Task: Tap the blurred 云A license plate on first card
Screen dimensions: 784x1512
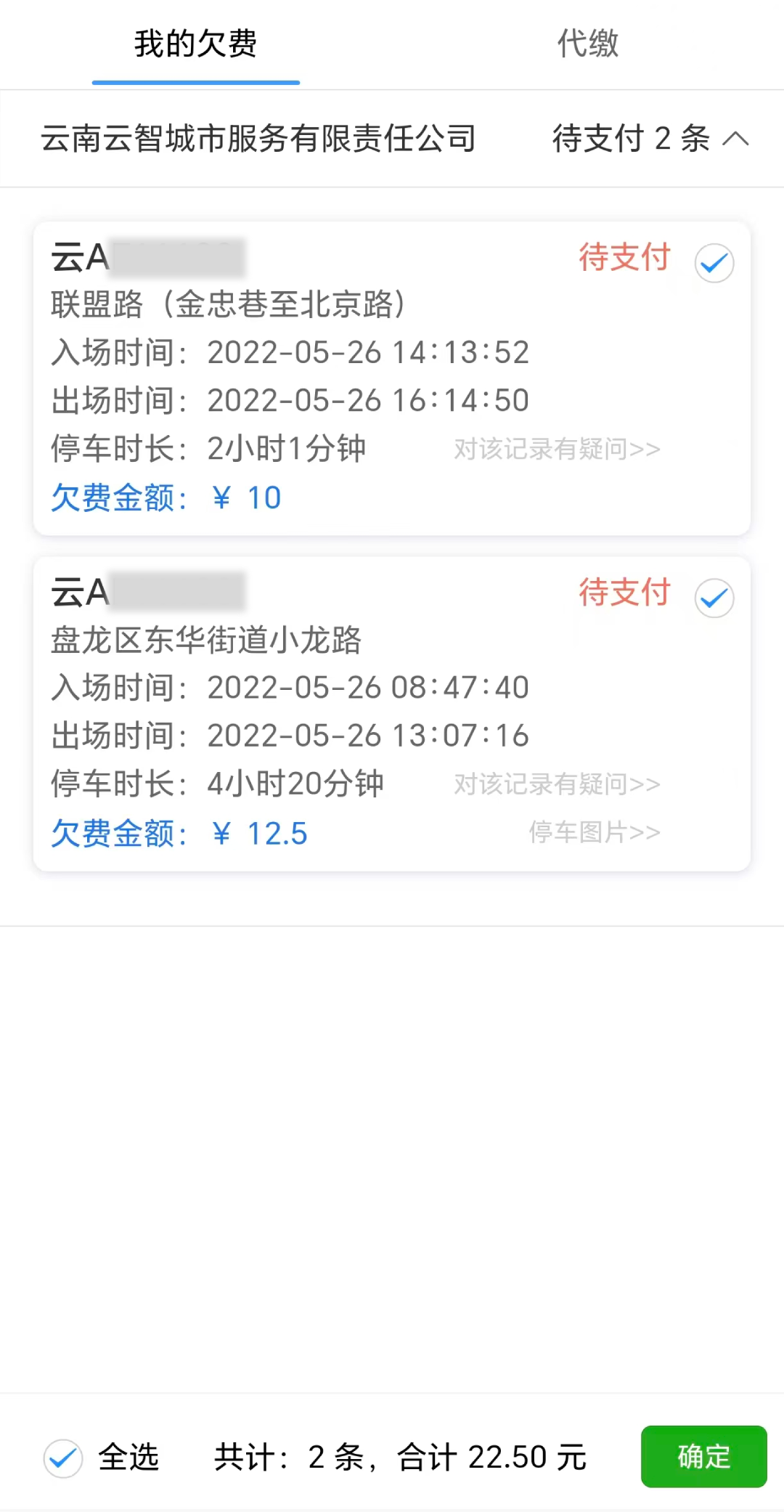Action: click(145, 259)
